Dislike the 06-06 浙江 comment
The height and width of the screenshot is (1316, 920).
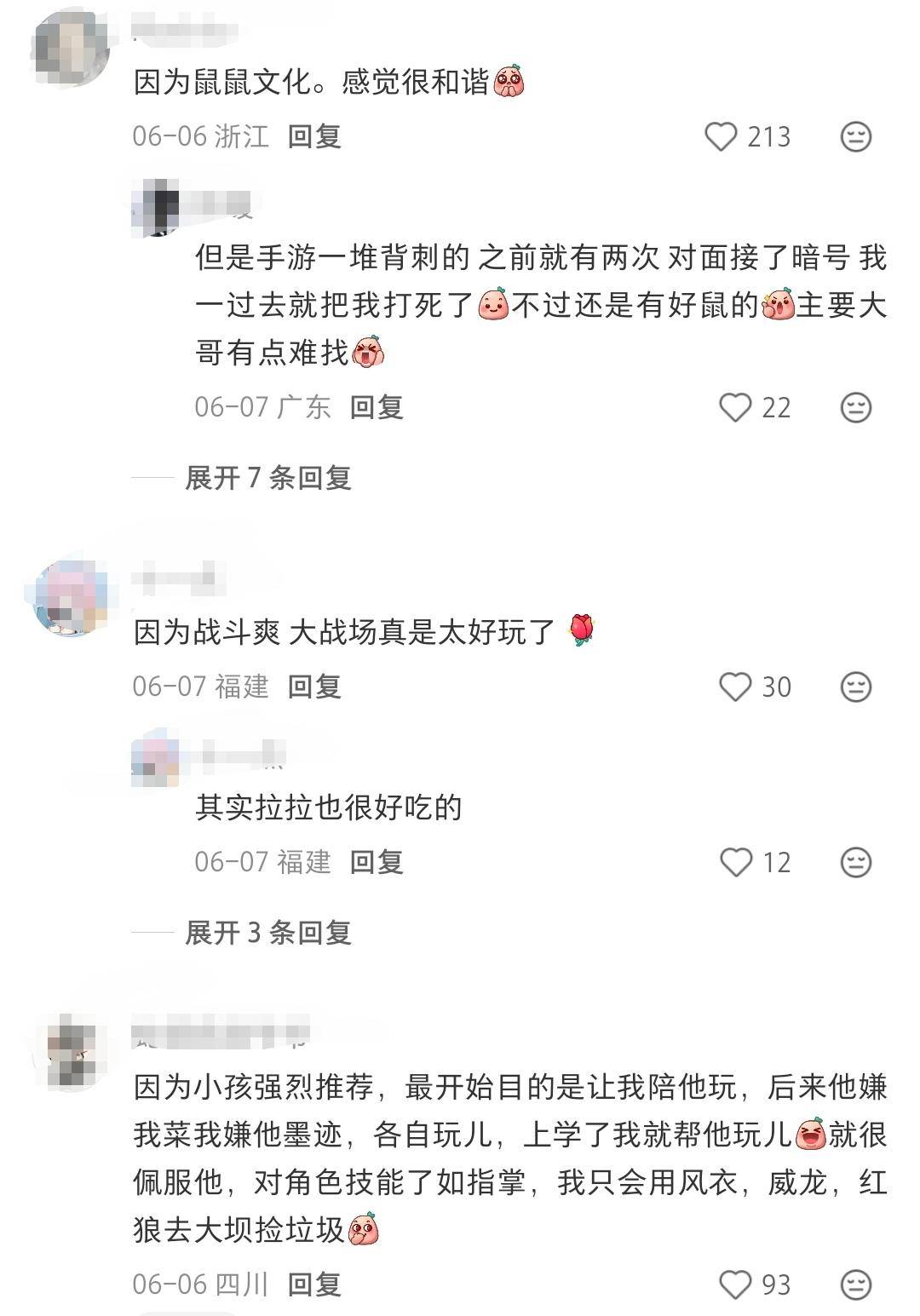tap(856, 136)
